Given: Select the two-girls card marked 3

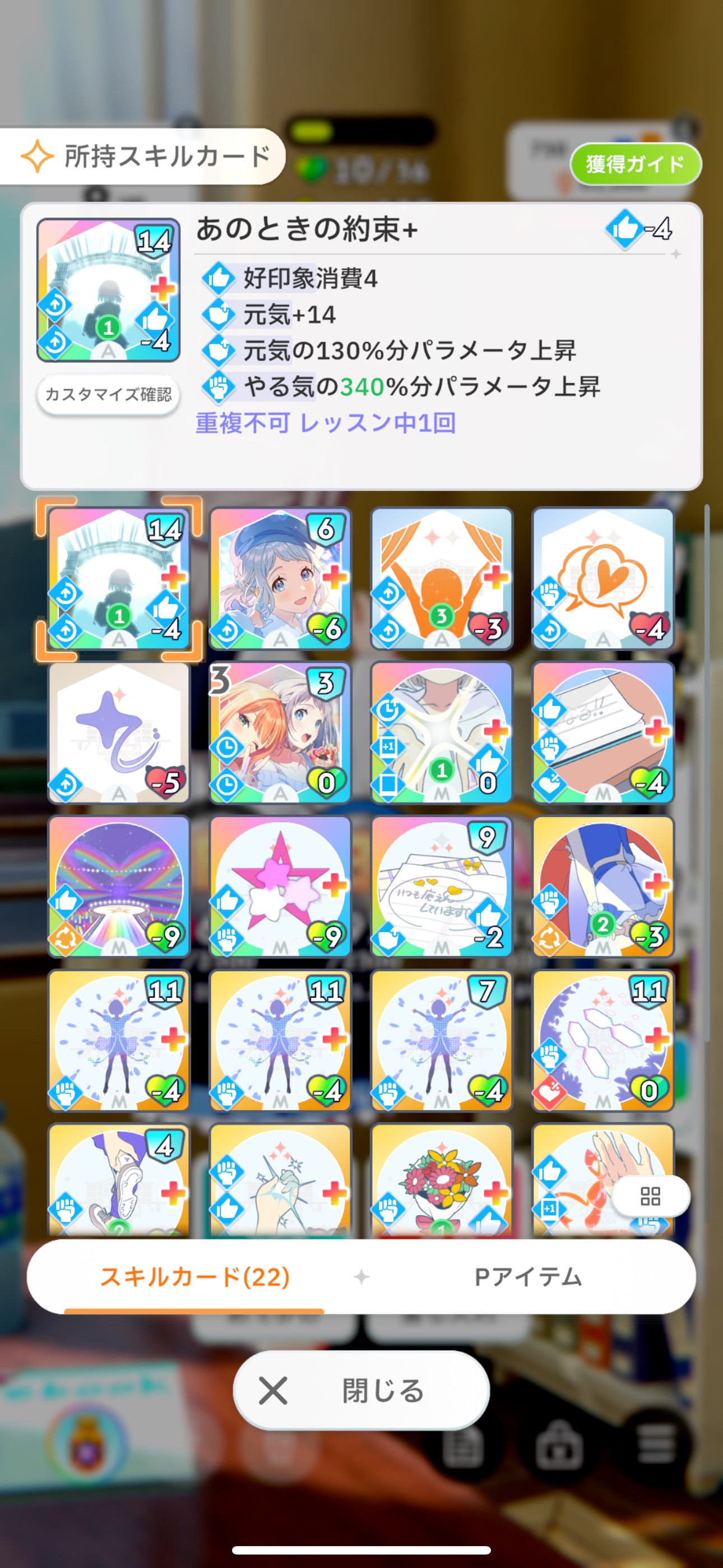Looking at the screenshot, I should [x=280, y=732].
